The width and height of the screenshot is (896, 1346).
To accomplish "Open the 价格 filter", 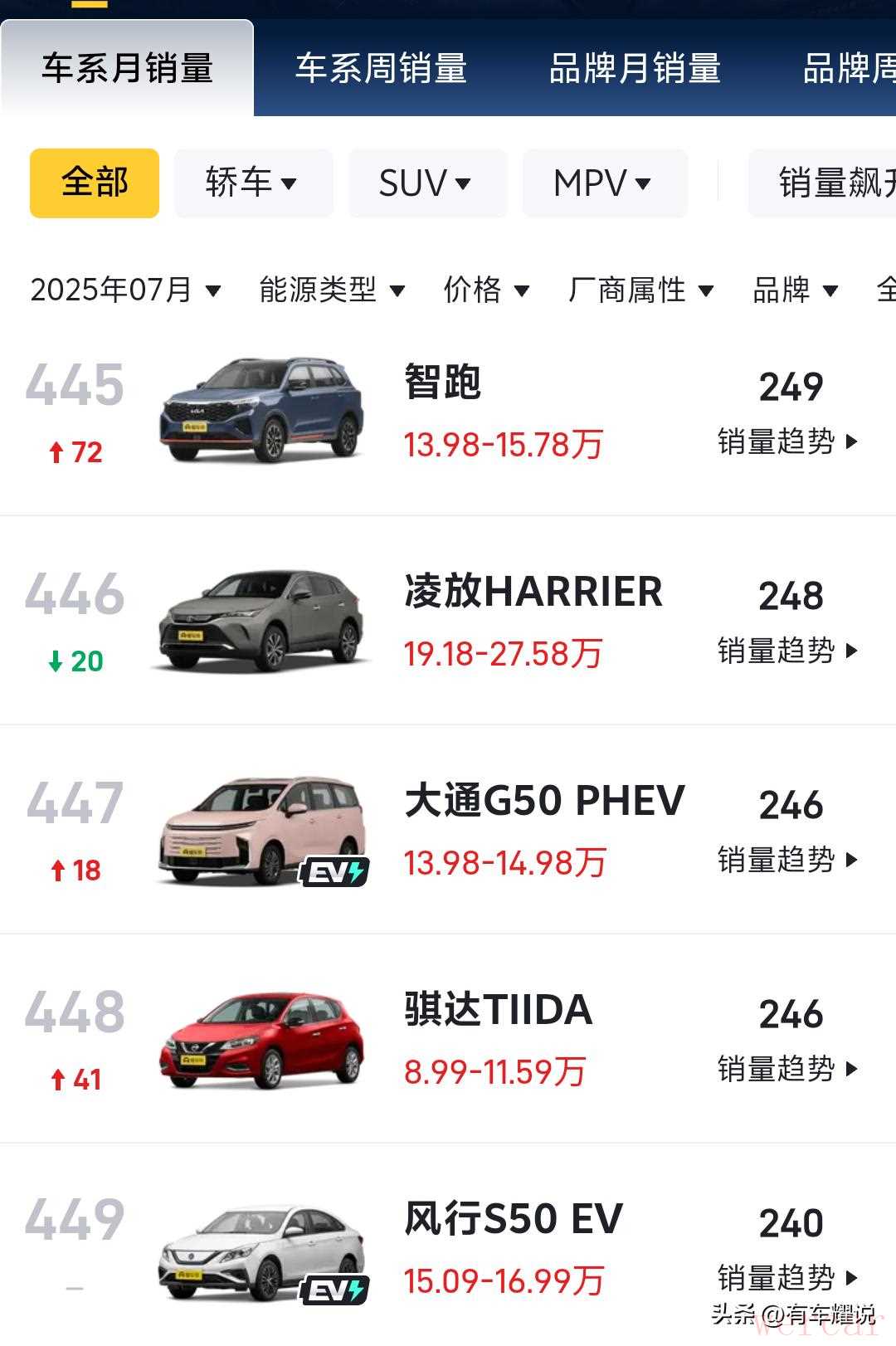I will (486, 290).
